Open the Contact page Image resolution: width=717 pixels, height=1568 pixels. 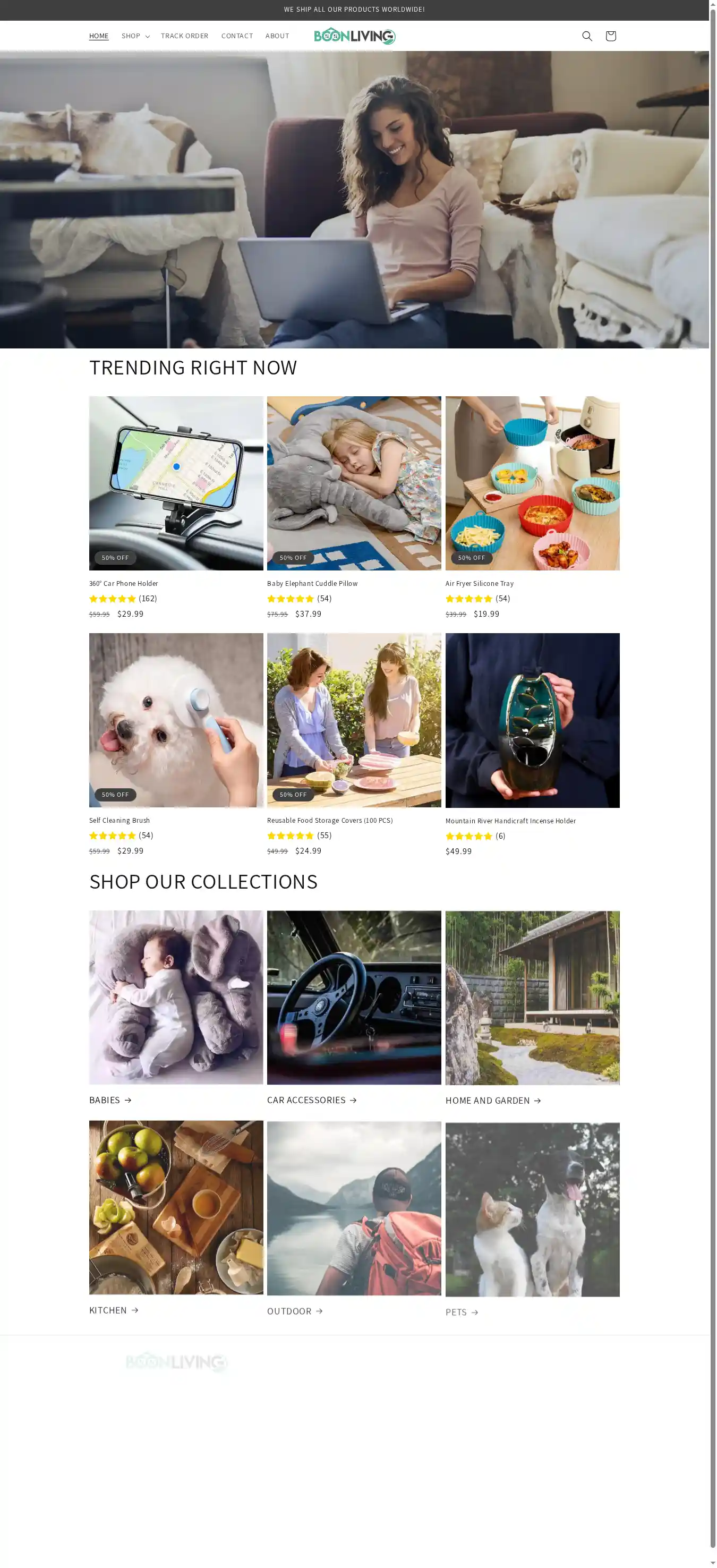click(237, 36)
